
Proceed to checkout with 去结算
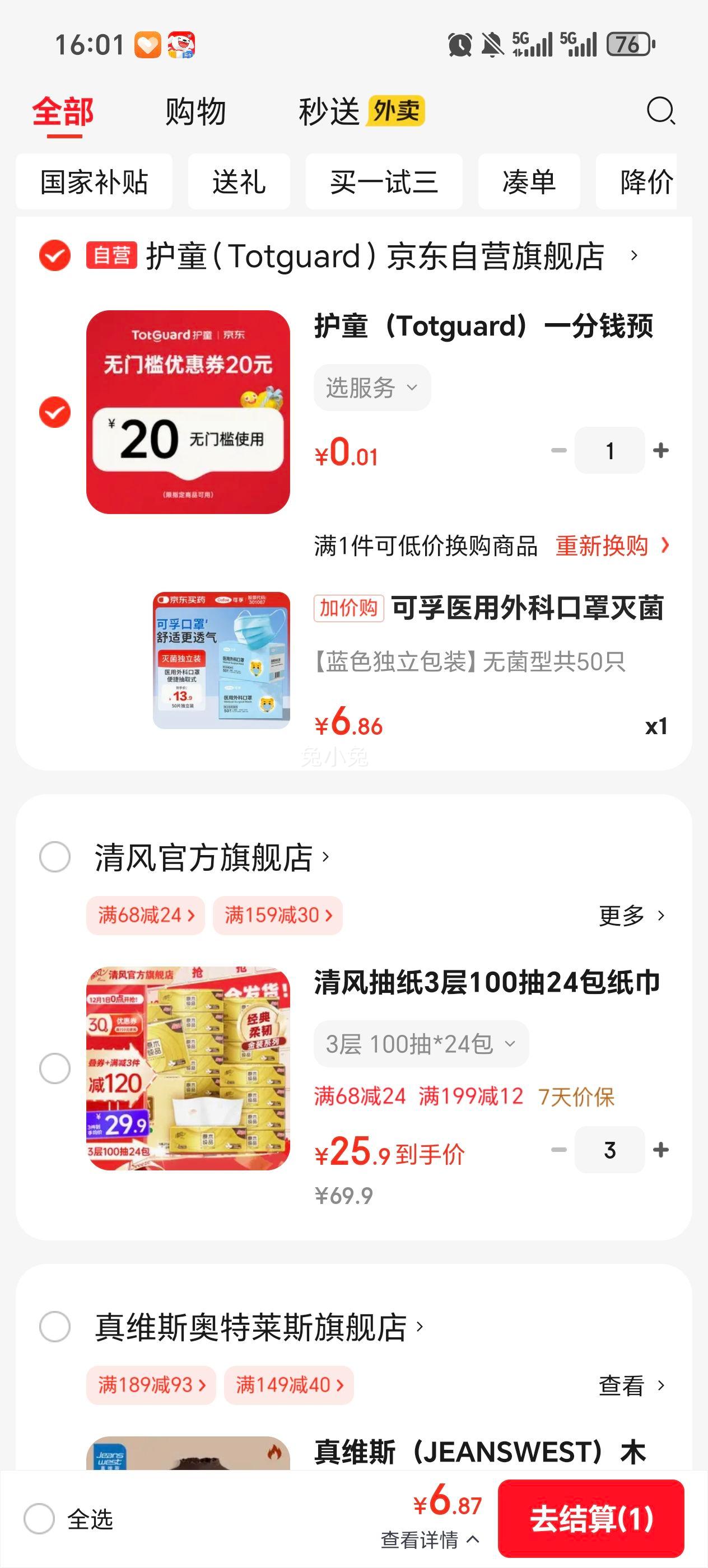click(x=590, y=1519)
